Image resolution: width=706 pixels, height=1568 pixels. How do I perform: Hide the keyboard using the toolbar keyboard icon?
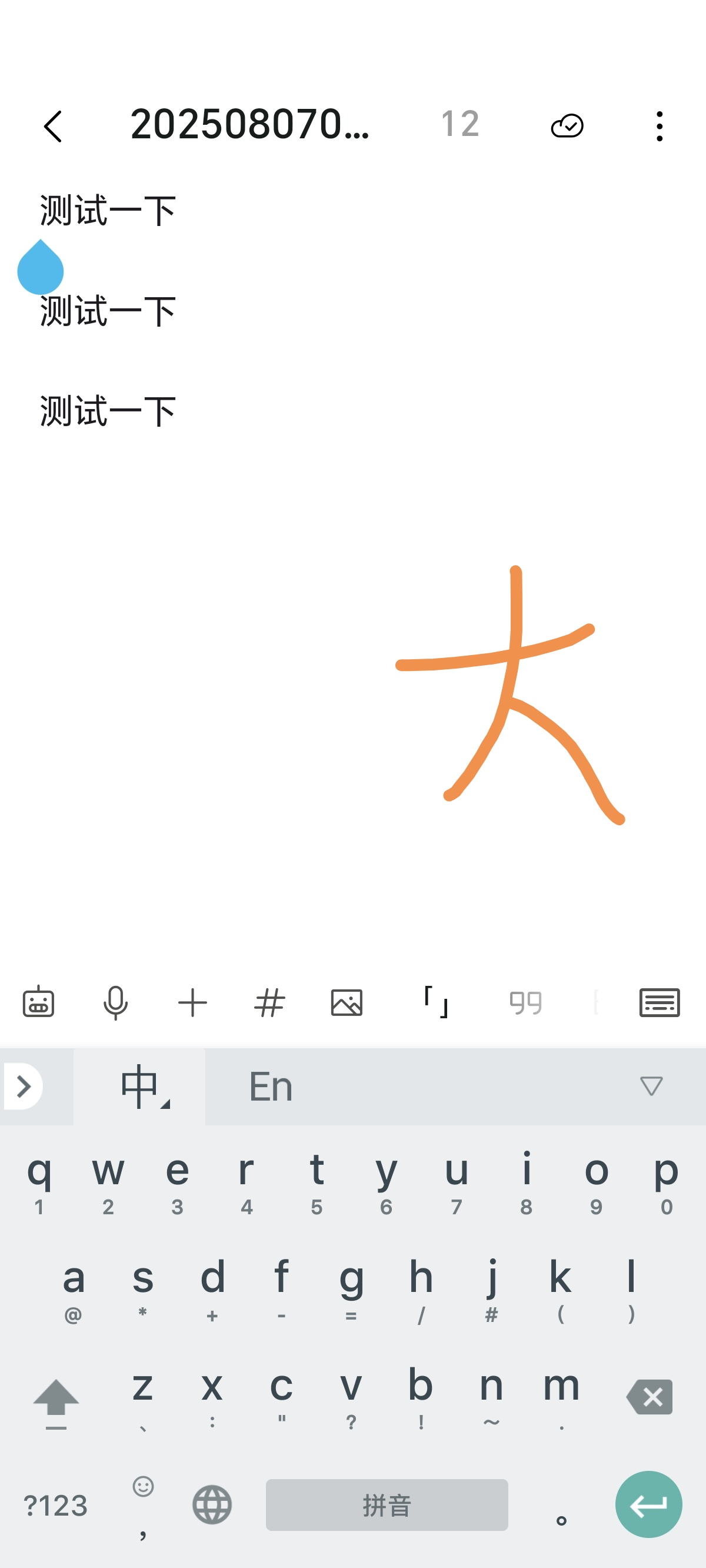pyautogui.click(x=659, y=1002)
